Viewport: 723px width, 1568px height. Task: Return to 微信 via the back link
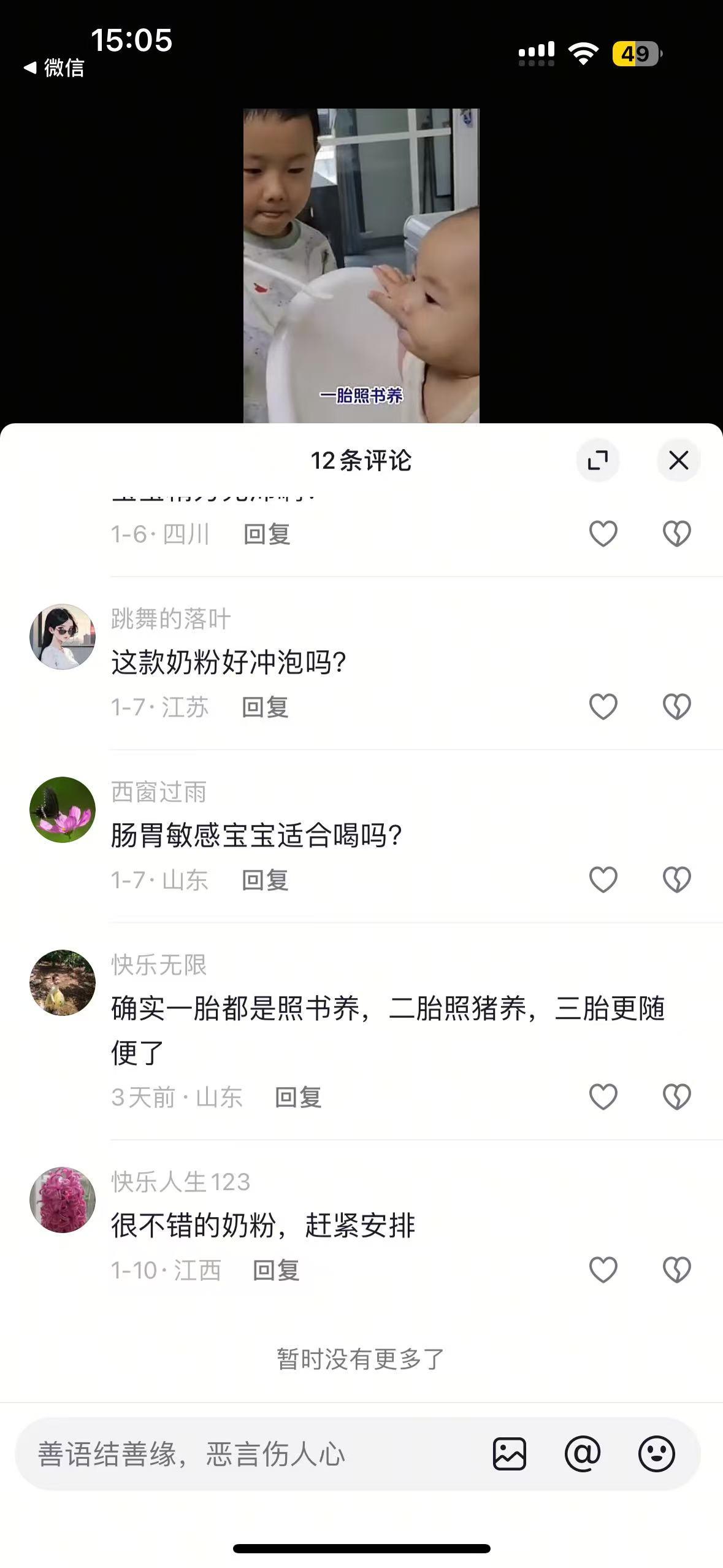coord(54,67)
